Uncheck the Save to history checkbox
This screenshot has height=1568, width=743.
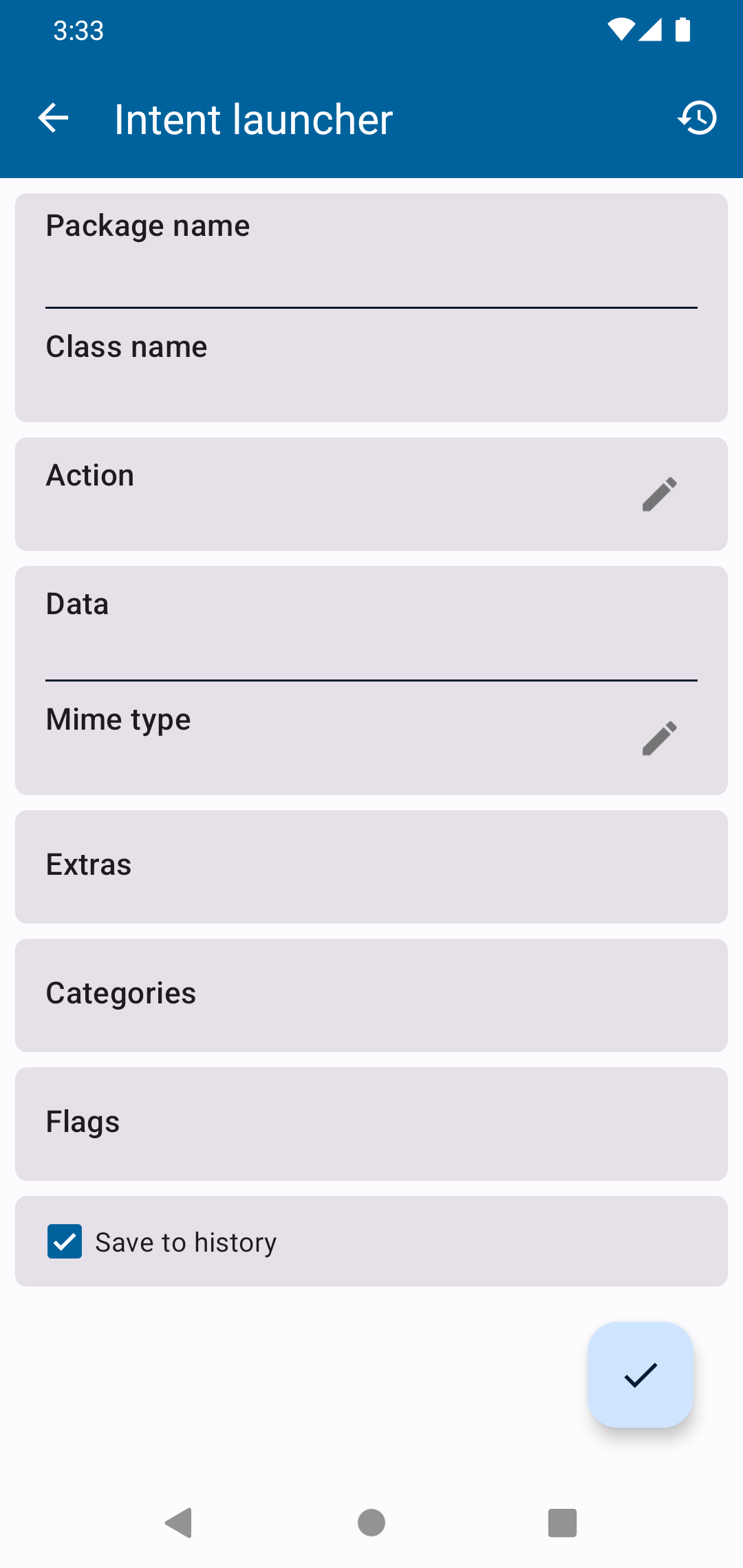[64, 1241]
